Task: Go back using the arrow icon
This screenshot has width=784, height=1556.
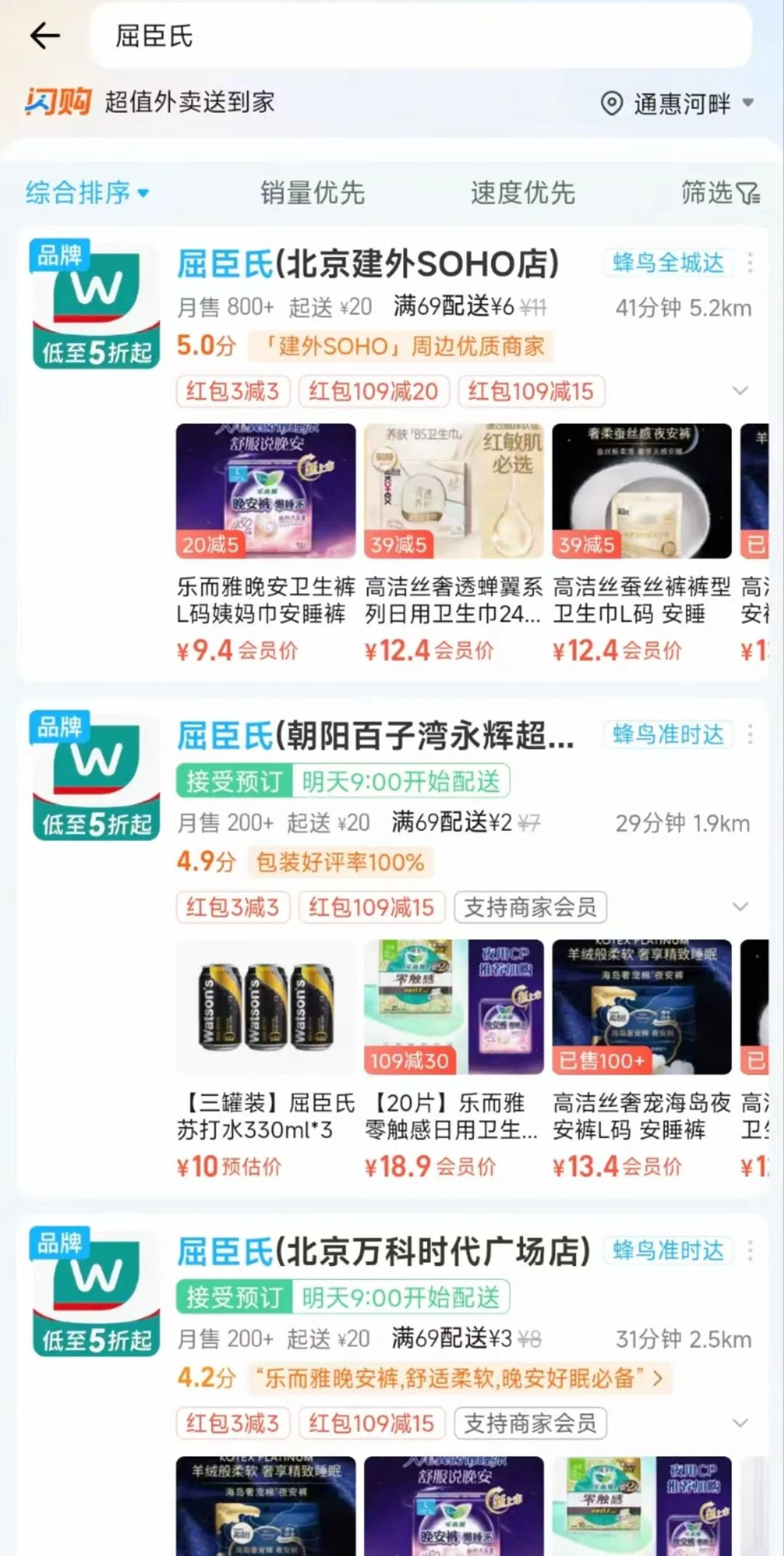Action: point(45,36)
